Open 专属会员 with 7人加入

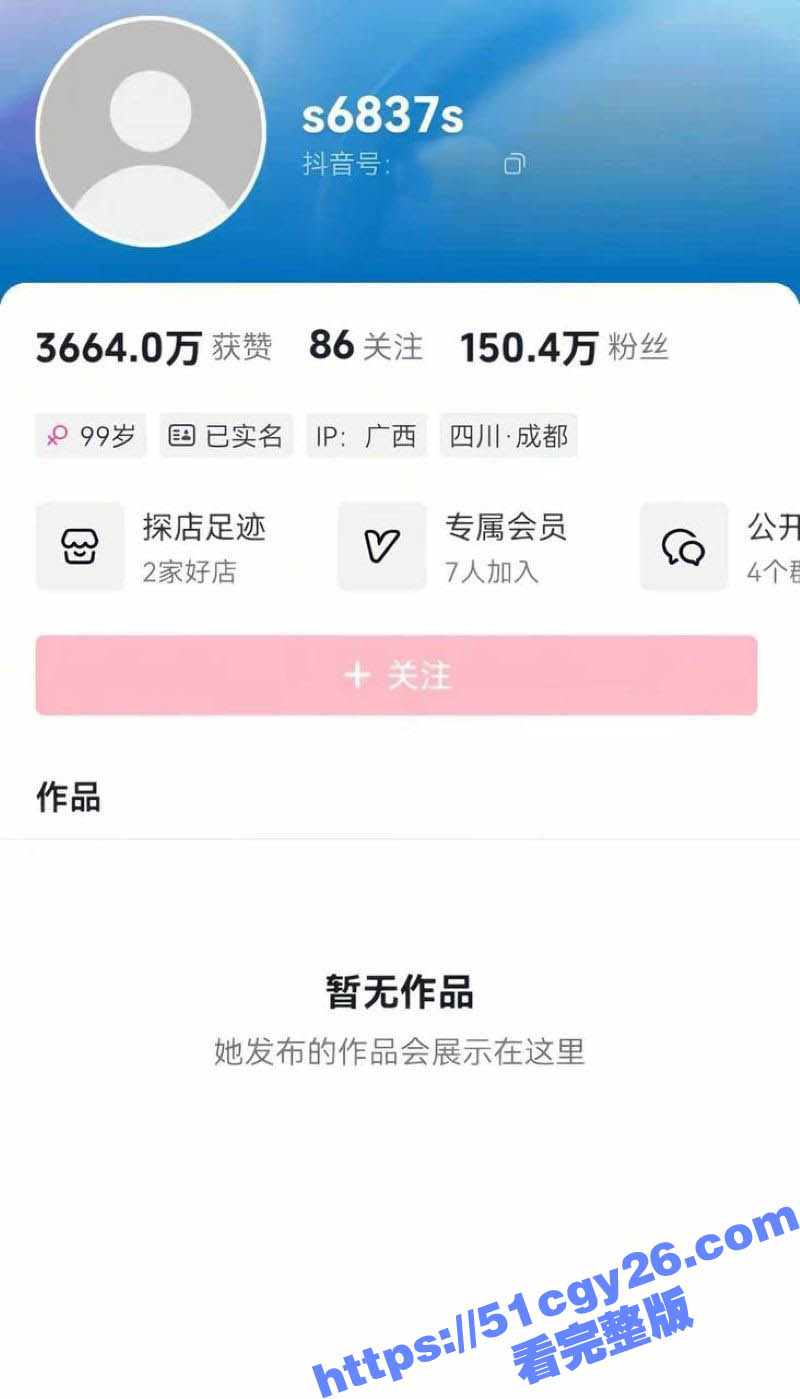[455, 546]
